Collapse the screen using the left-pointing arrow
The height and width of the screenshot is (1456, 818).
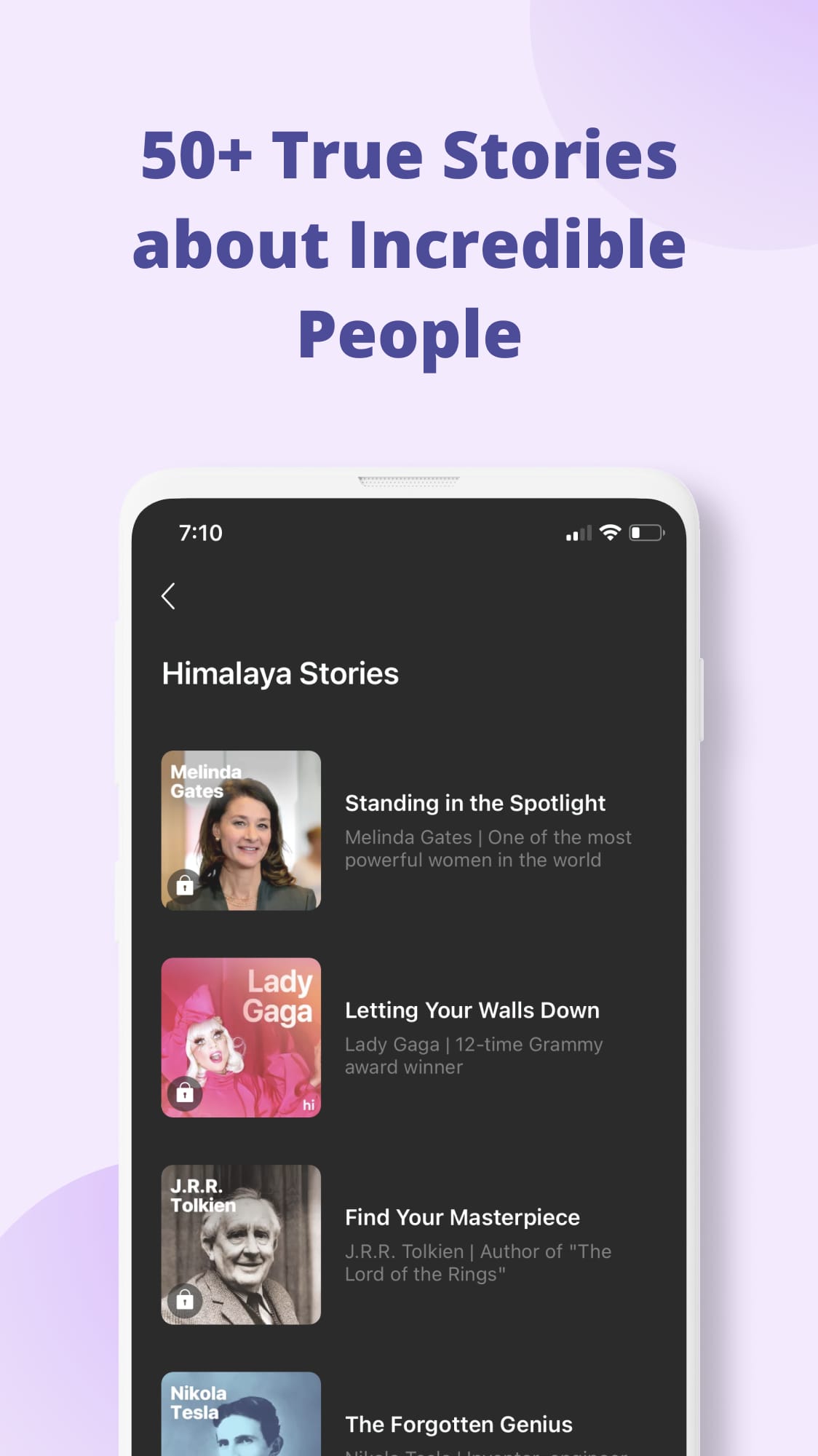click(169, 596)
